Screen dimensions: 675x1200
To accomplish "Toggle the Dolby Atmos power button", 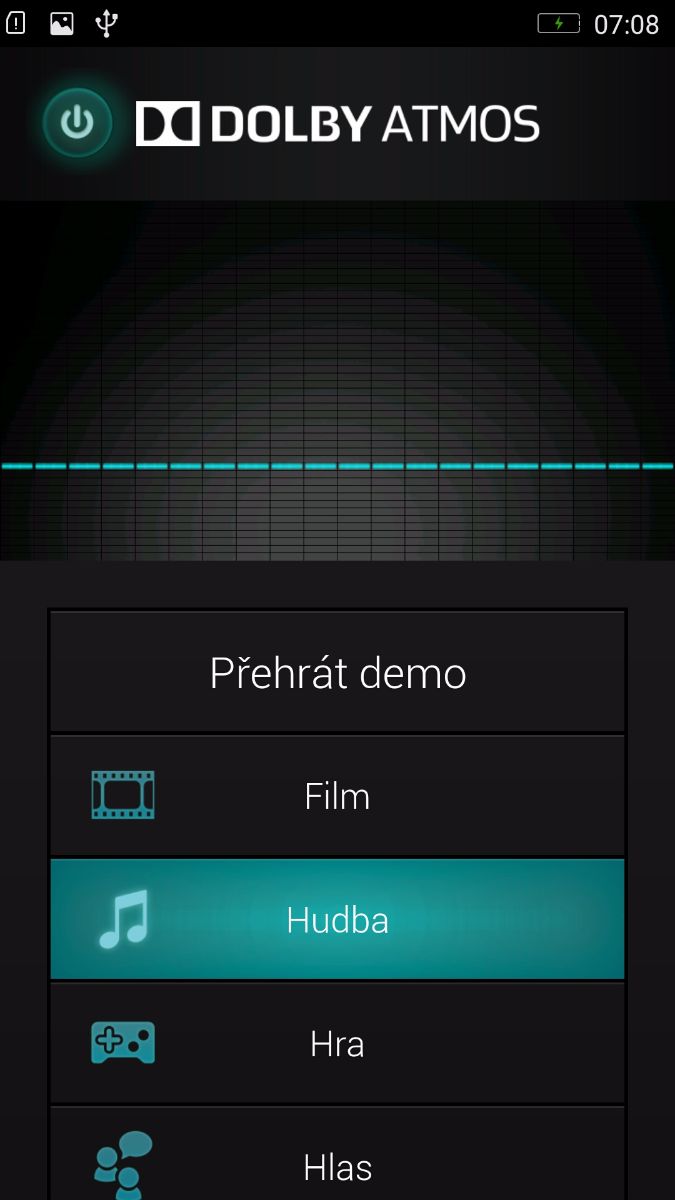I will [x=77, y=123].
